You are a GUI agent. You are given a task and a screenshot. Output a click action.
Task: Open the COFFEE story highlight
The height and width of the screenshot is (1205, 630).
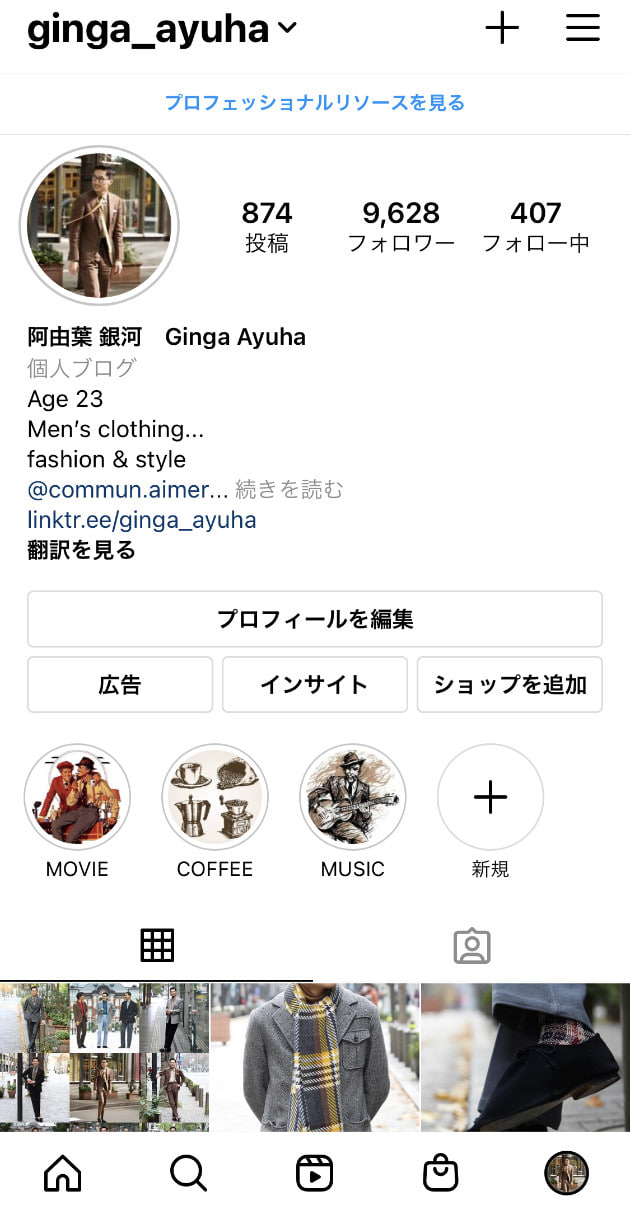pyautogui.click(x=215, y=797)
